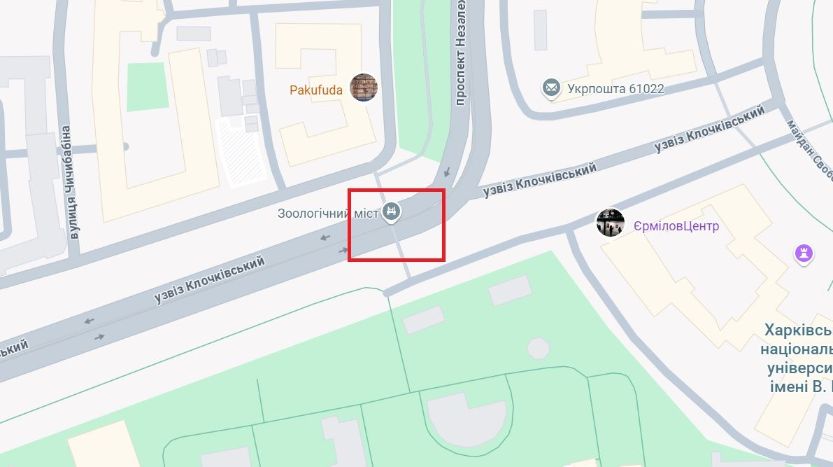Select the Укрпошта 61022 post office marker
Viewport: 833px width, 467px height.
click(550, 88)
